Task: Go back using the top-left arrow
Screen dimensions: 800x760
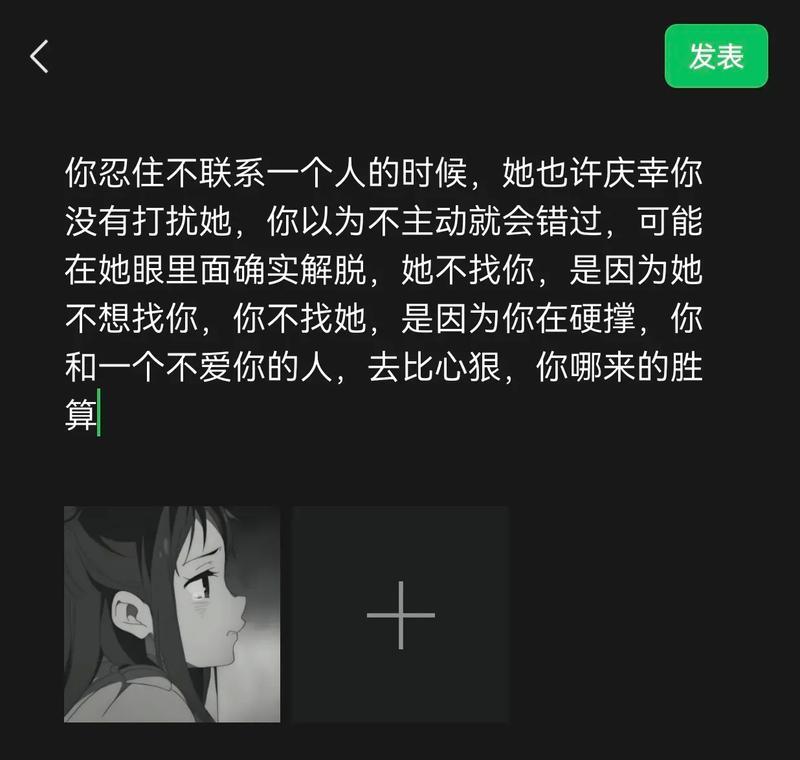Action: tap(39, 57)
